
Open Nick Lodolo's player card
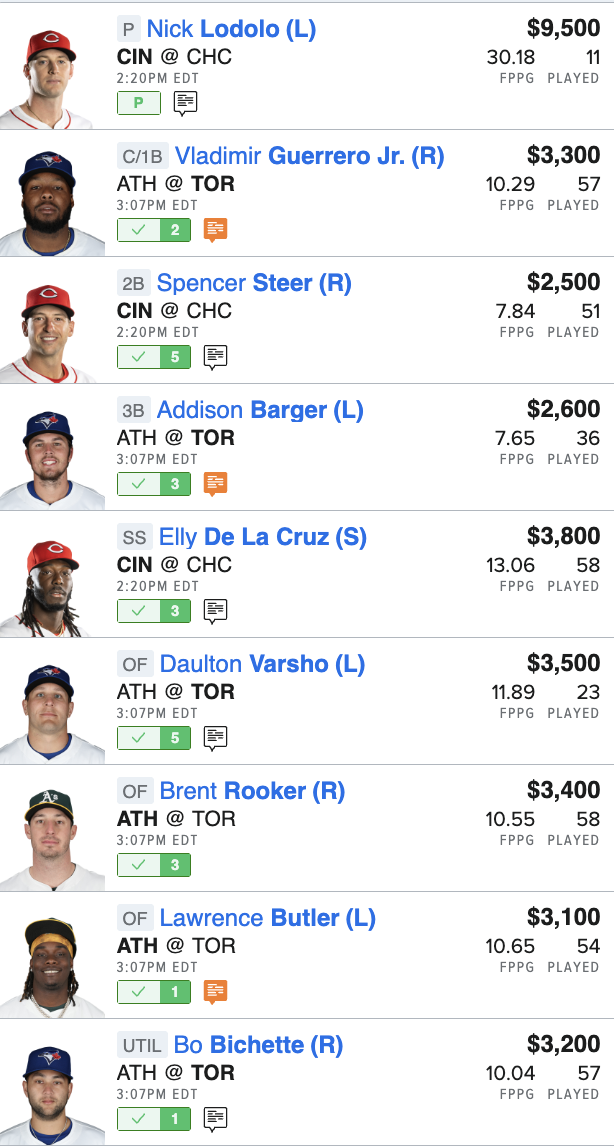coord(231,29)
